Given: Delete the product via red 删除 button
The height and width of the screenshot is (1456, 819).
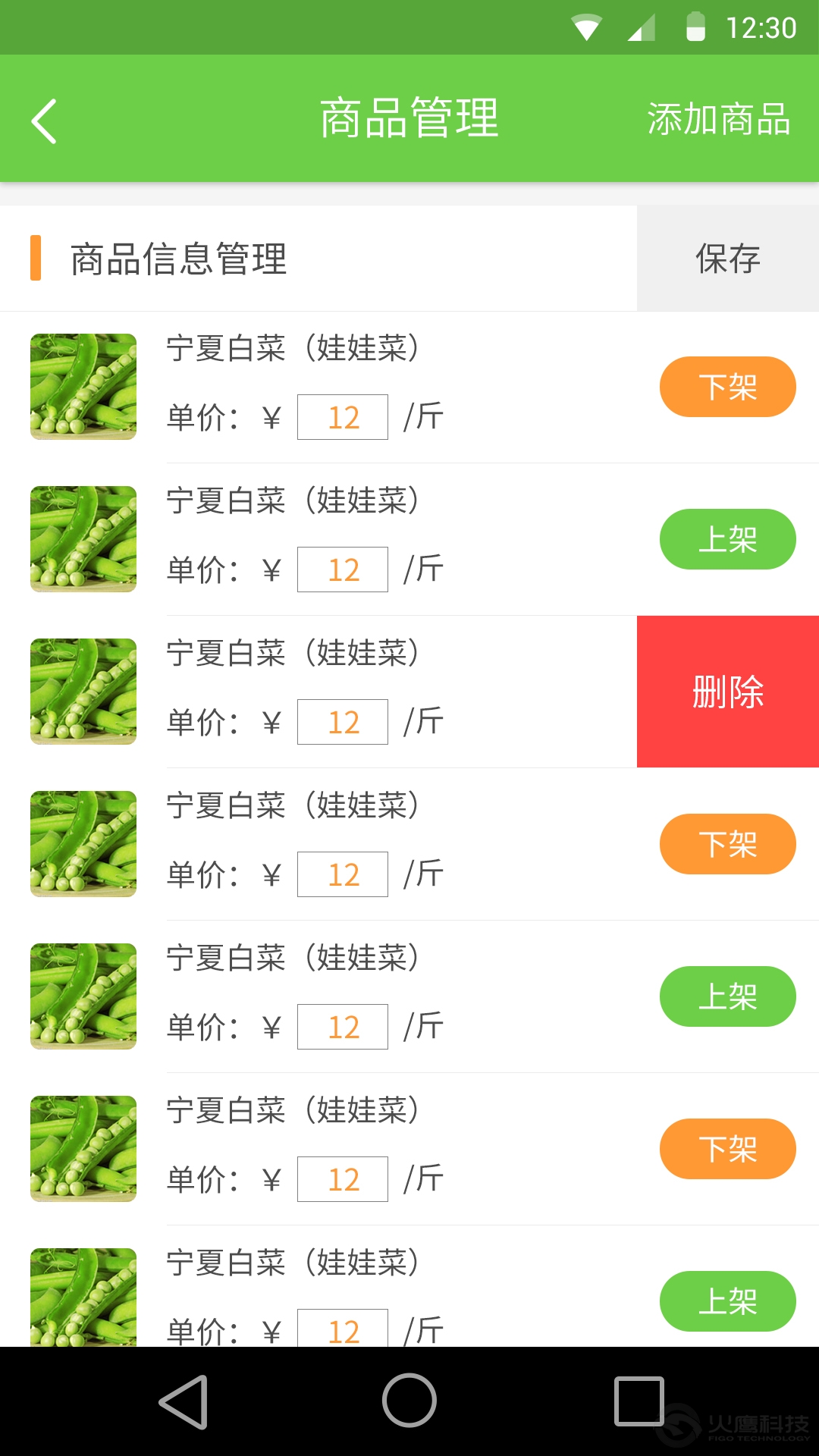Looking at the screenshot, I should [x=727, y=692].
